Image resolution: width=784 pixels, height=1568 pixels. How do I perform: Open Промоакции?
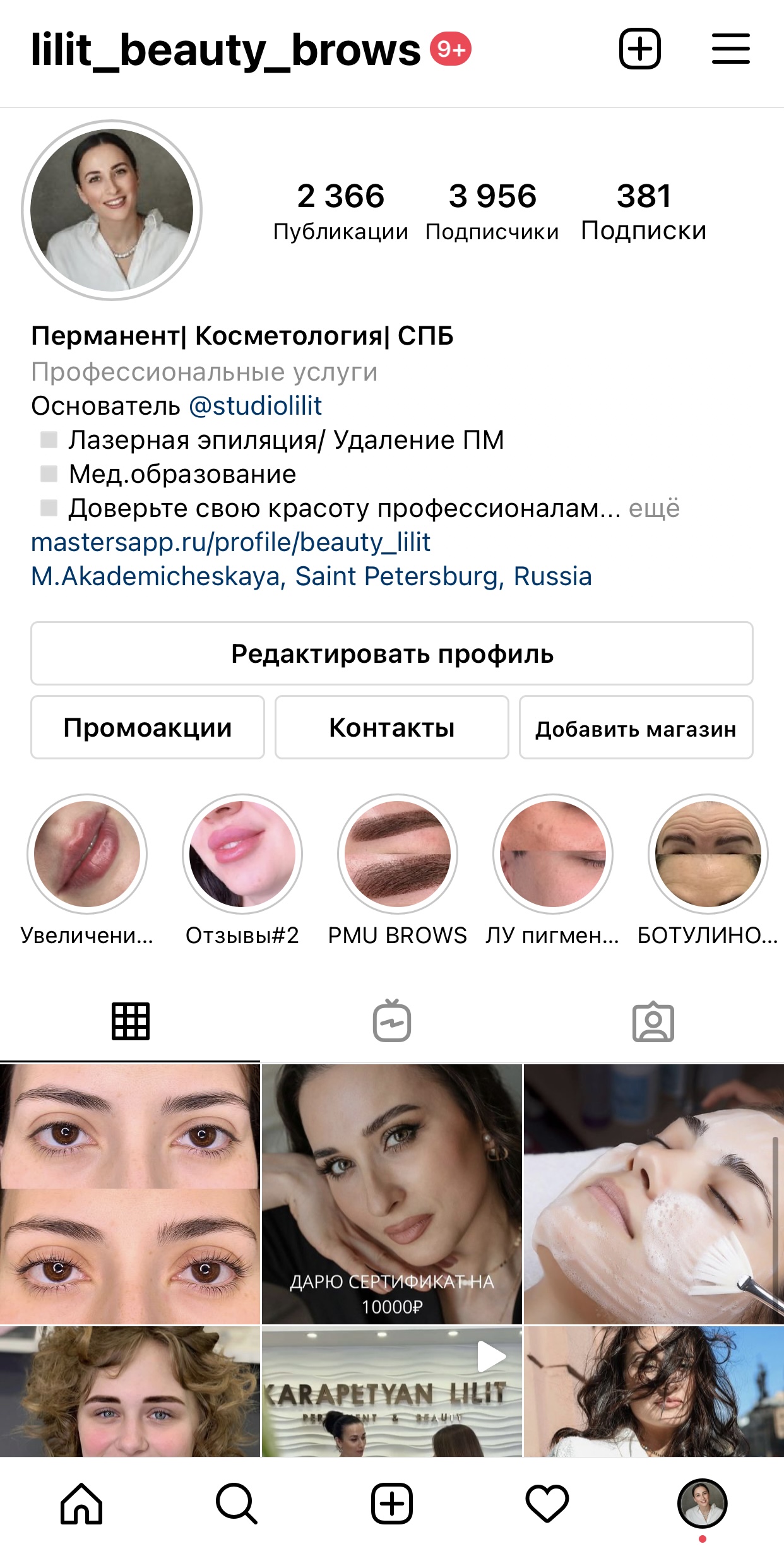click(148, 727)
